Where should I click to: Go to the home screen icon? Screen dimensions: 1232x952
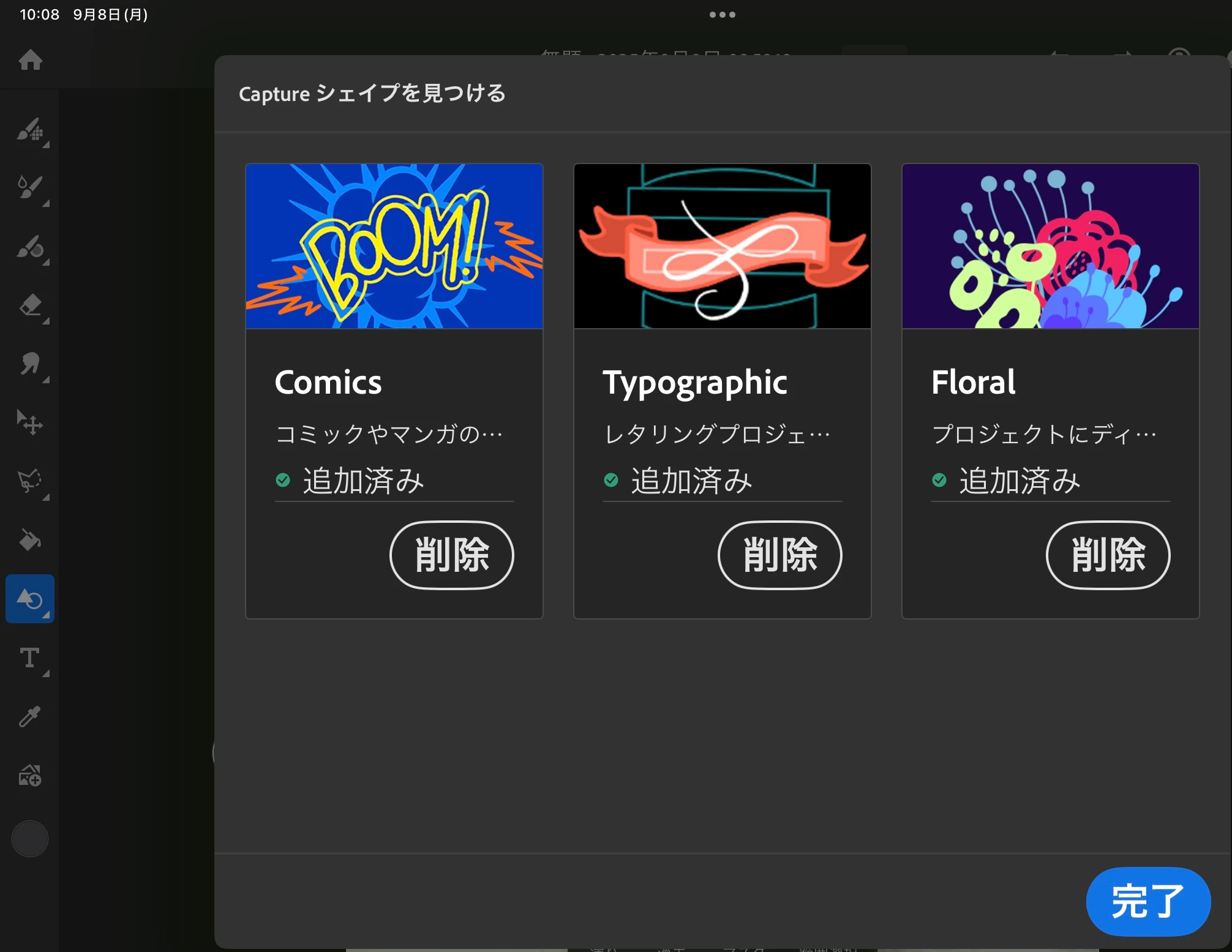[x=30, y=60]
